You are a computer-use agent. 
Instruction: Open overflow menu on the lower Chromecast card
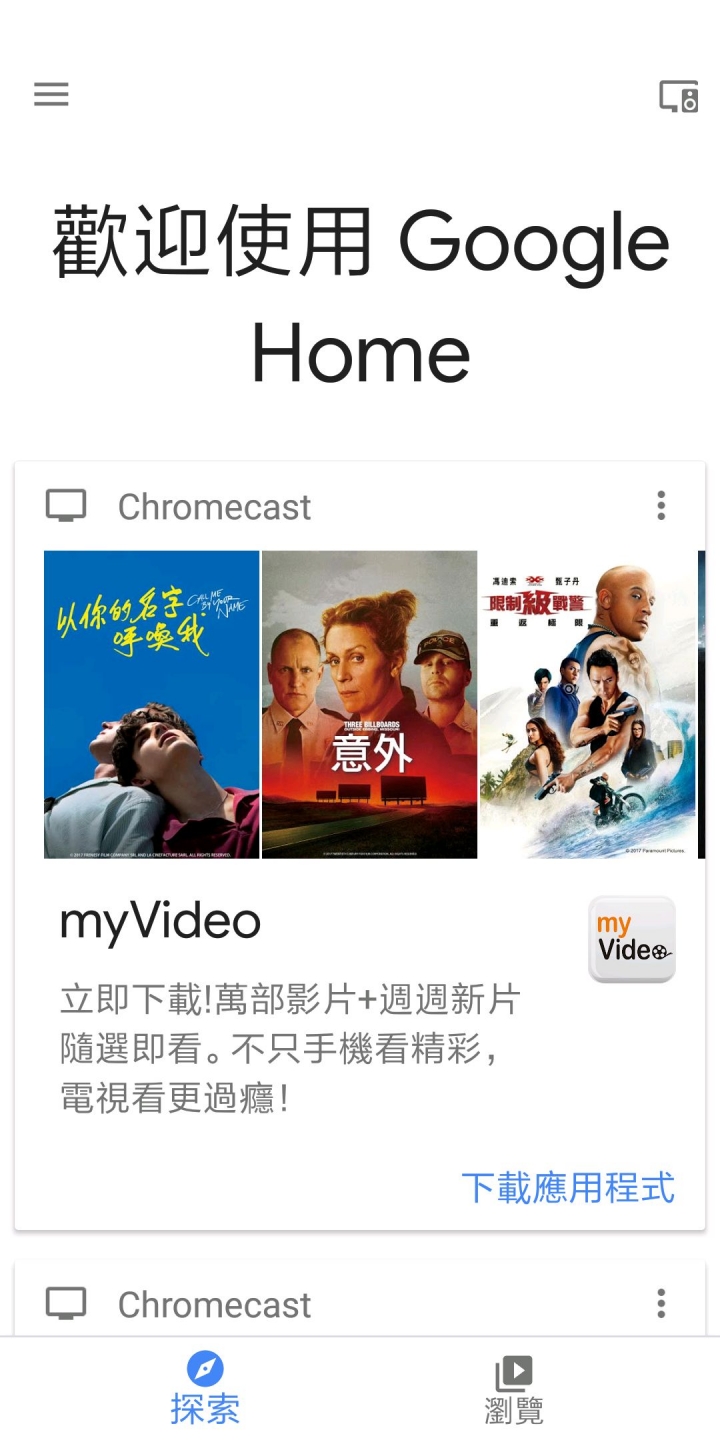click(x=661, y=1303)
